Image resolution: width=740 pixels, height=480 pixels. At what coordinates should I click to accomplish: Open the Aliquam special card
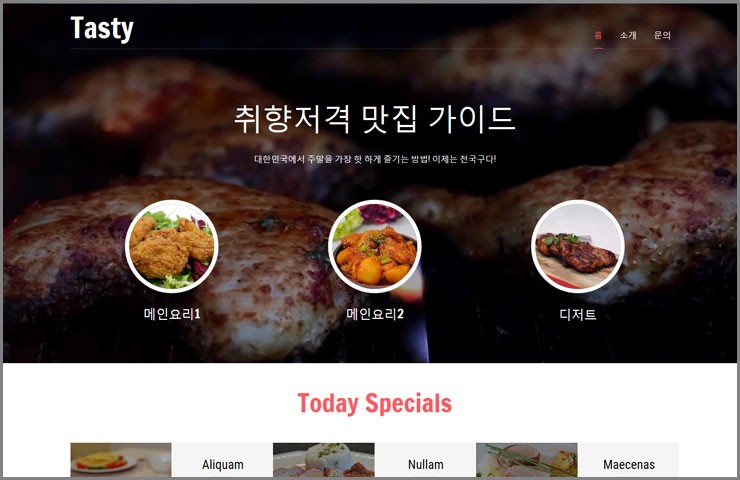pos(222,464)
